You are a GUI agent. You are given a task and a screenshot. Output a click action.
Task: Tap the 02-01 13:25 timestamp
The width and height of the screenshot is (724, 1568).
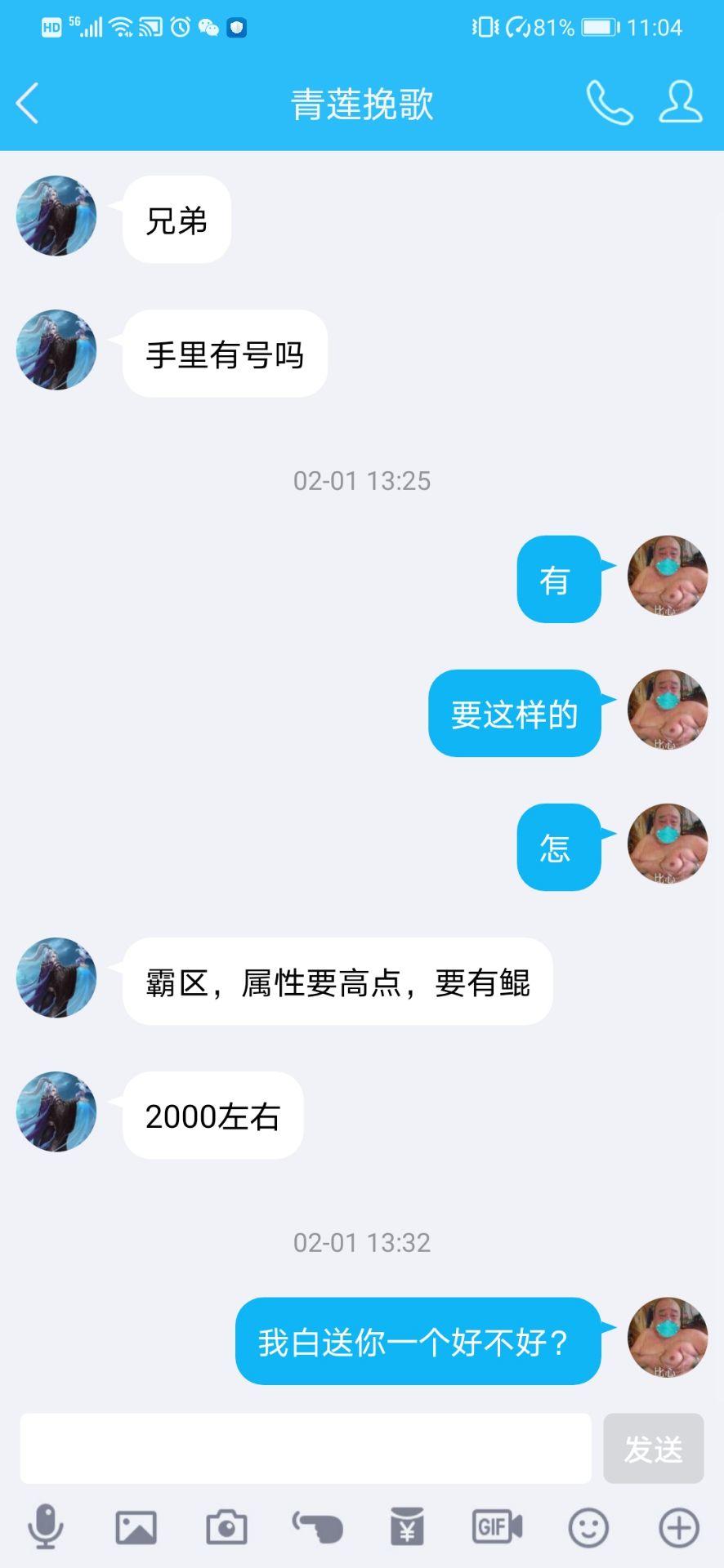tap(362, 481)
